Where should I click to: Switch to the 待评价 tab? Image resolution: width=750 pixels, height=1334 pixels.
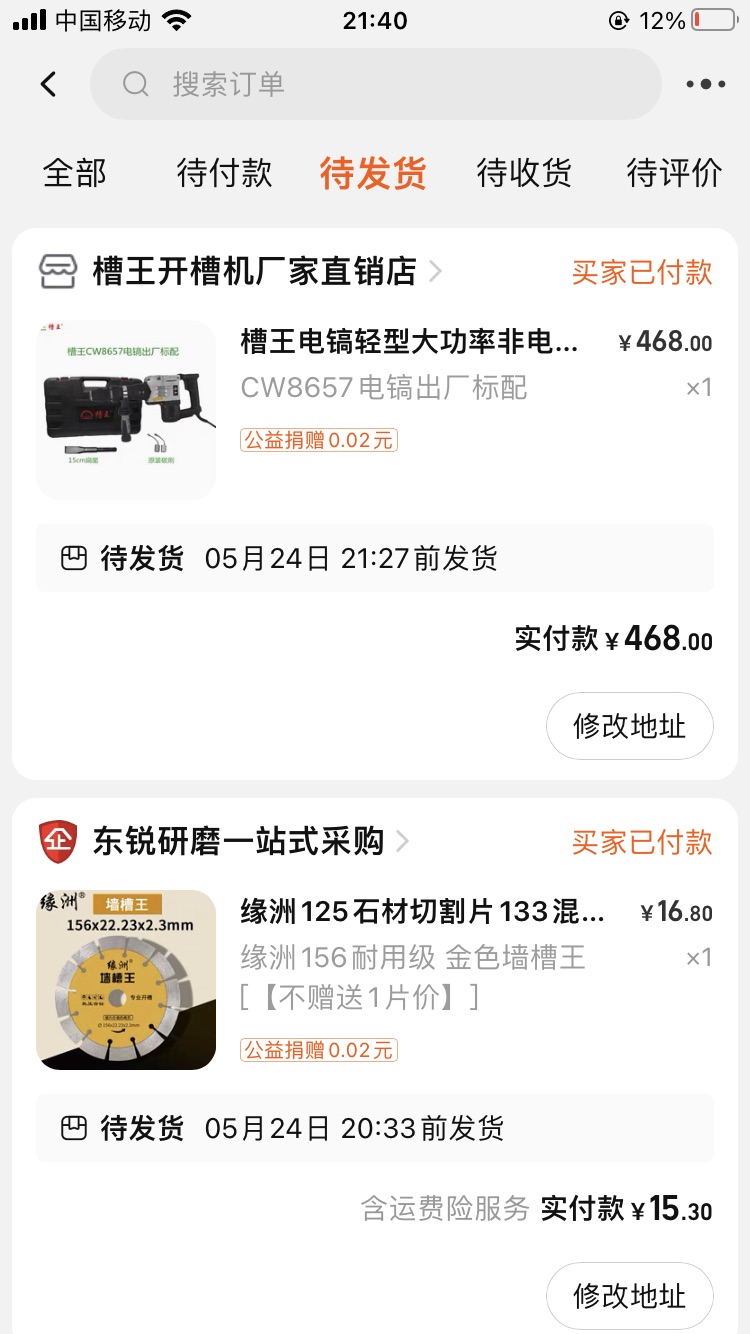(674, 173)
